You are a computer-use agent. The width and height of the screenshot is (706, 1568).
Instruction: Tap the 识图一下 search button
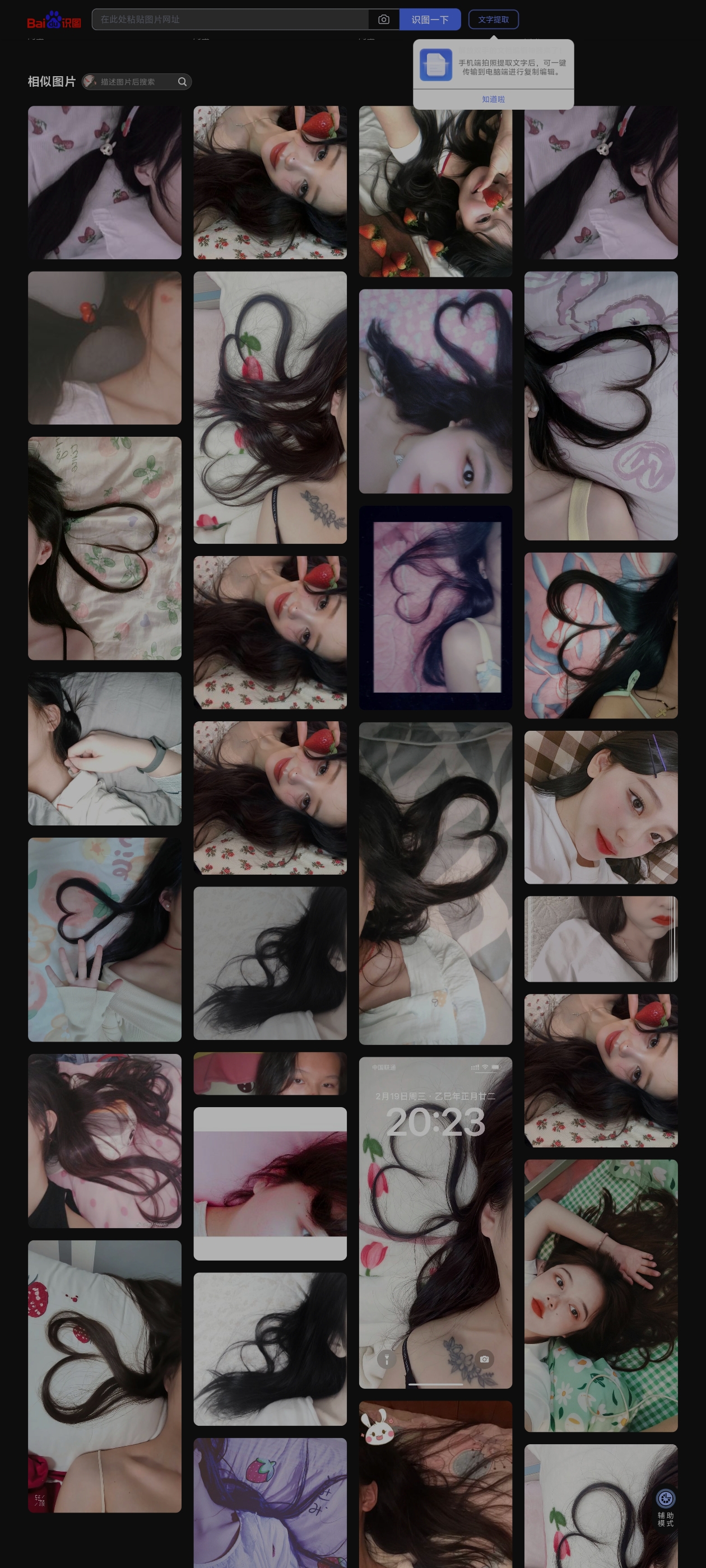pos(429,20)
